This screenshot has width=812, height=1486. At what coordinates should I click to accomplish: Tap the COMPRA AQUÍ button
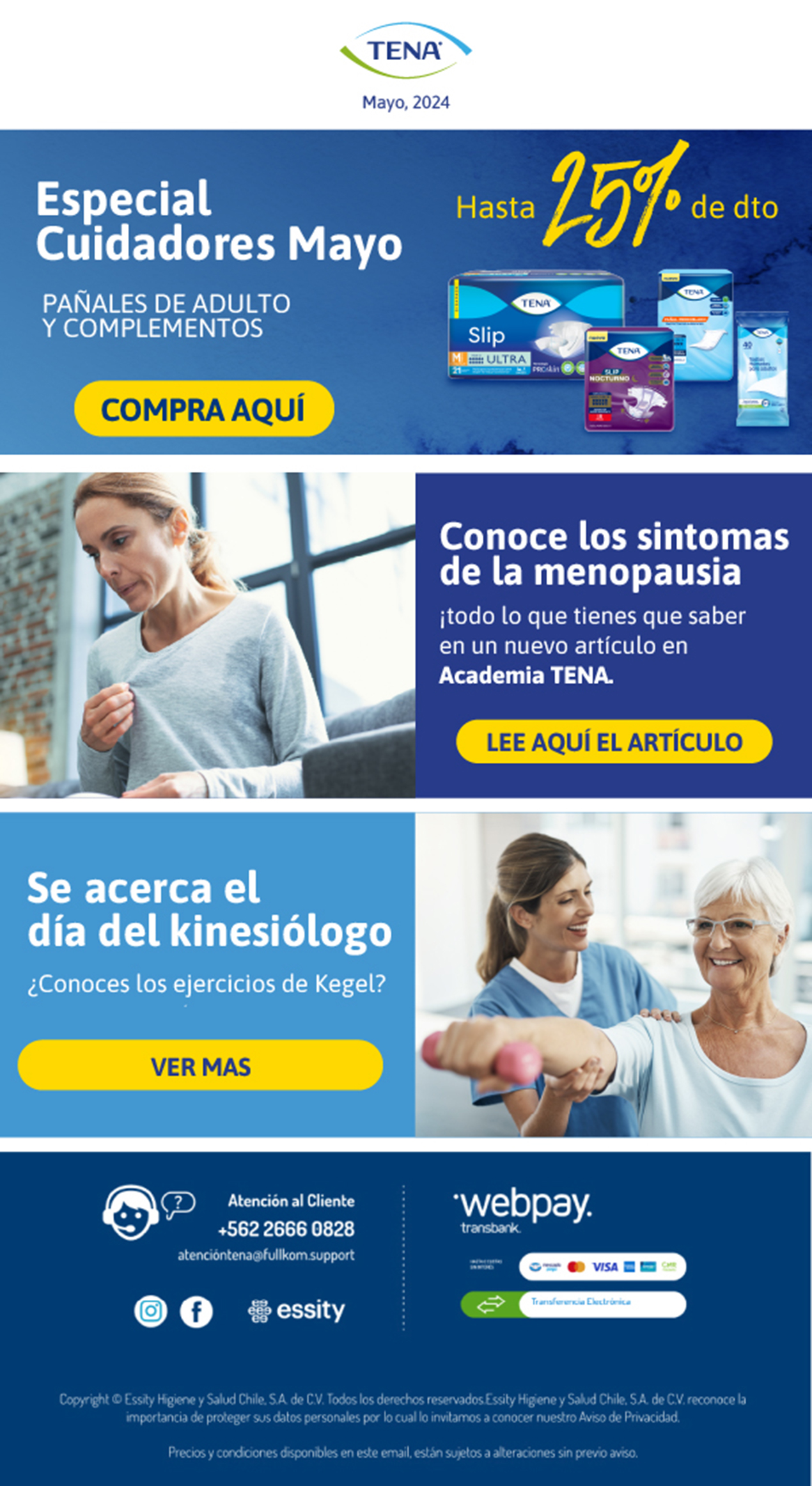(x=204, y=409)
